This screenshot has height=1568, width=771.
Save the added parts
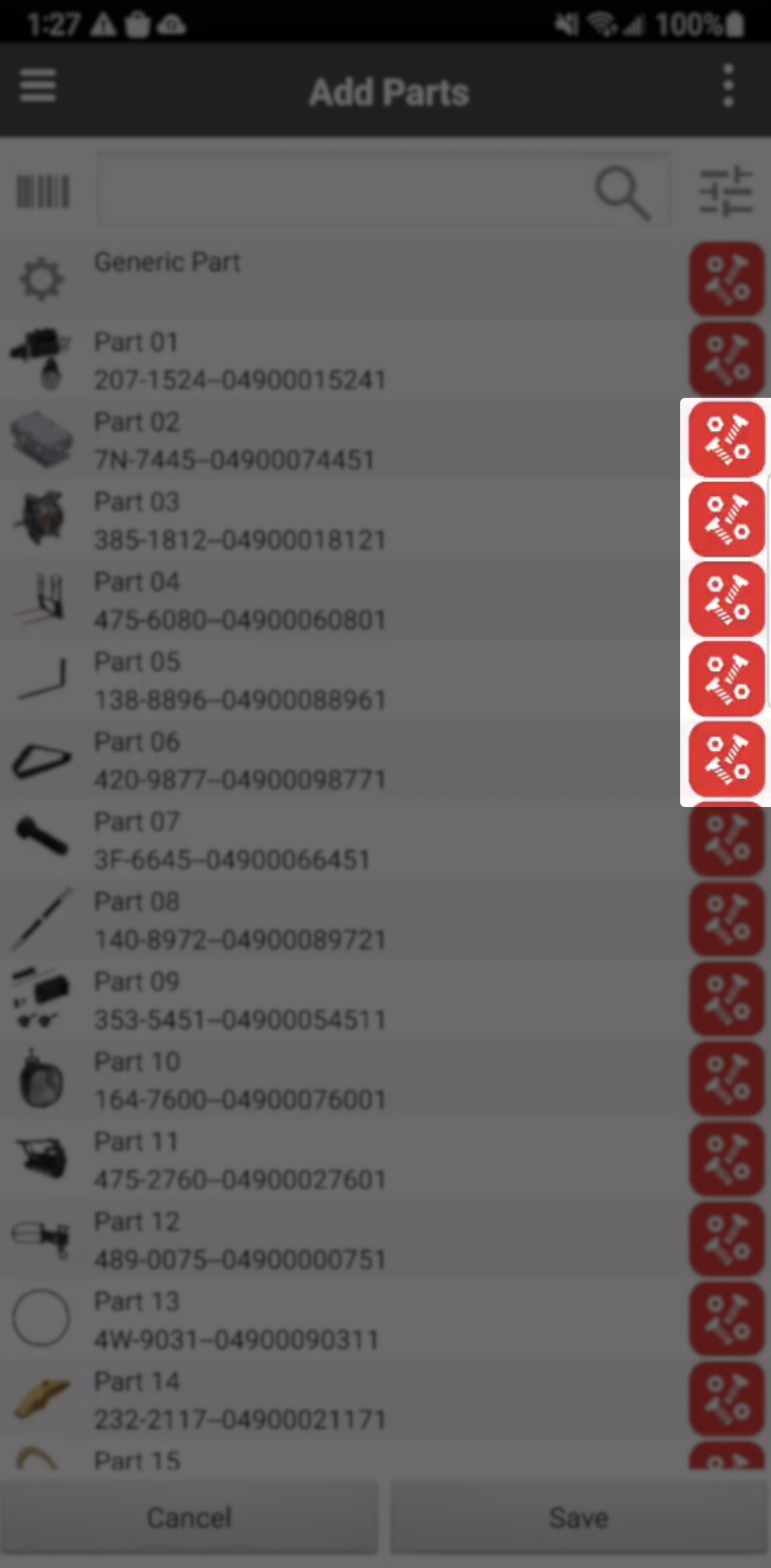point(579,1517)
